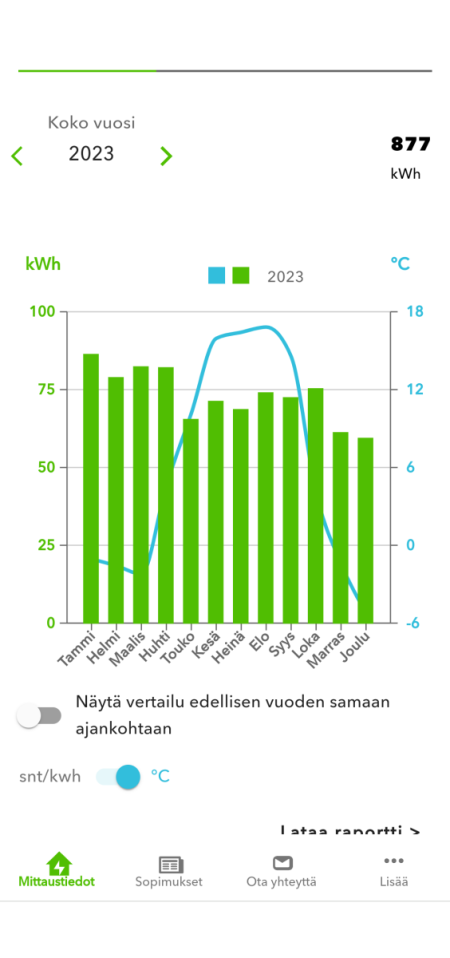
Task: Toggle the green consumption series in the legend
Action: point(241,276)
